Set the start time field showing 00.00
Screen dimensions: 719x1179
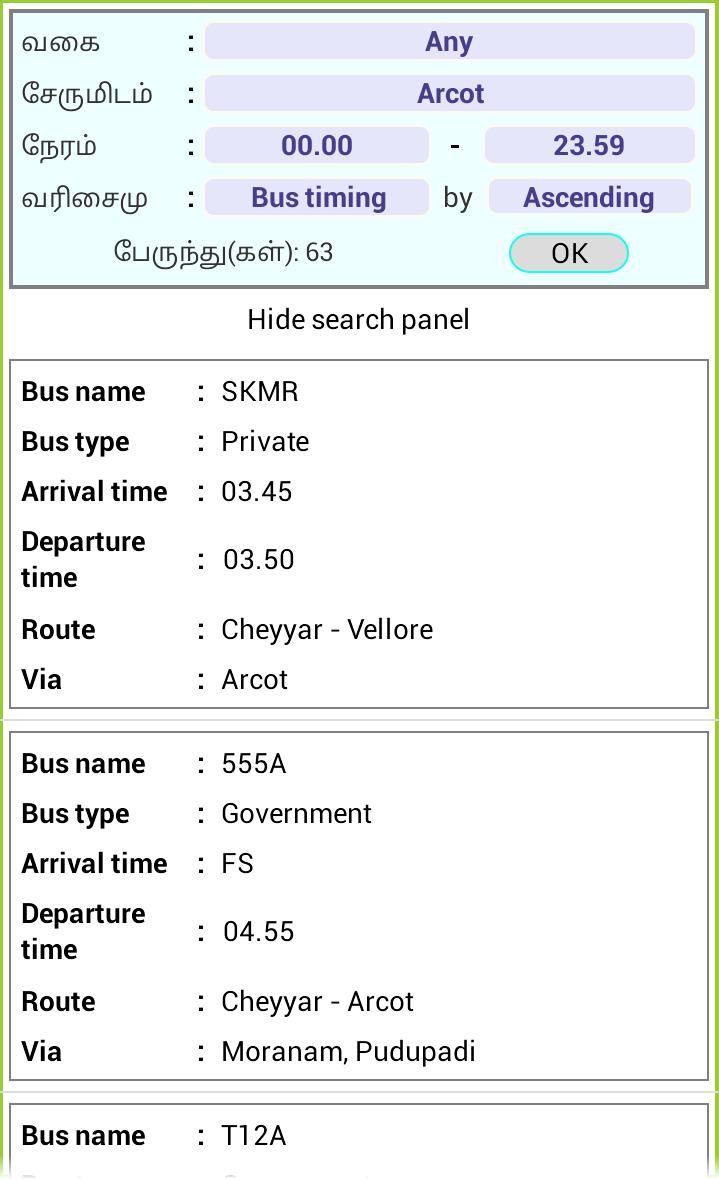coord(317,146)
